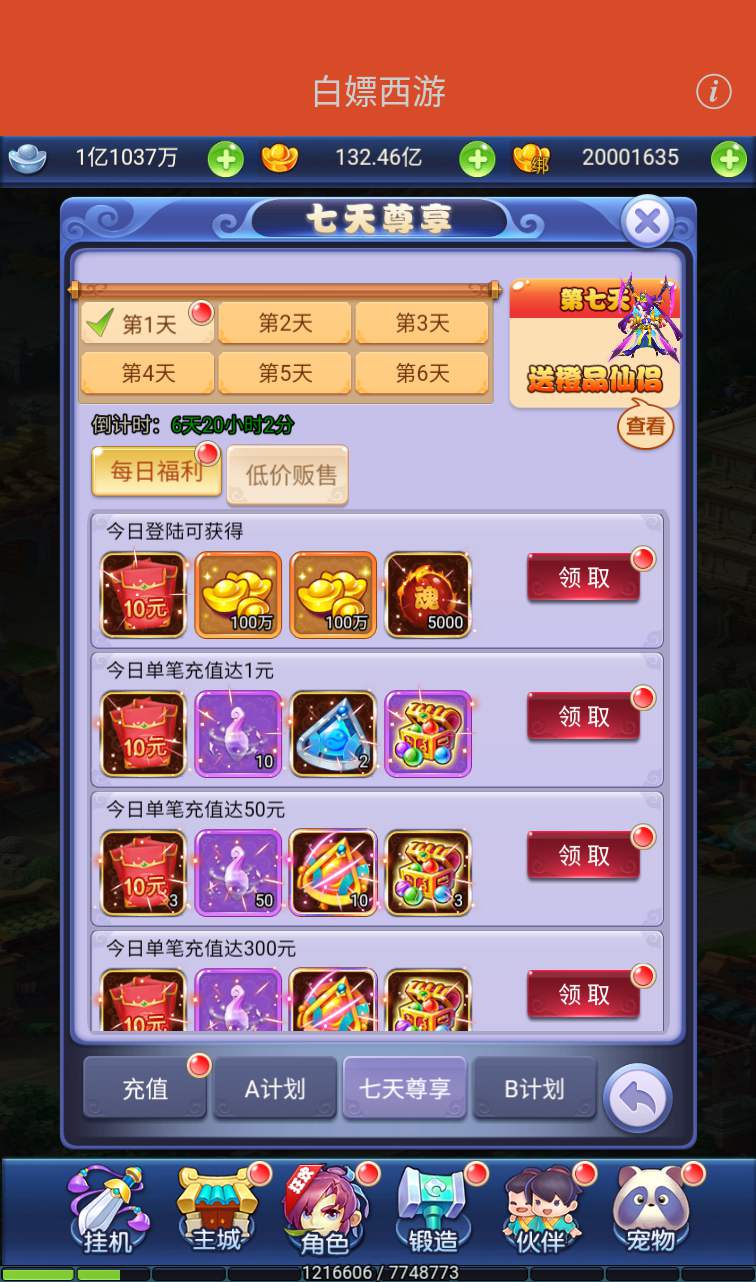Claim the 单笔充值达1元 reward

[584, 716]
